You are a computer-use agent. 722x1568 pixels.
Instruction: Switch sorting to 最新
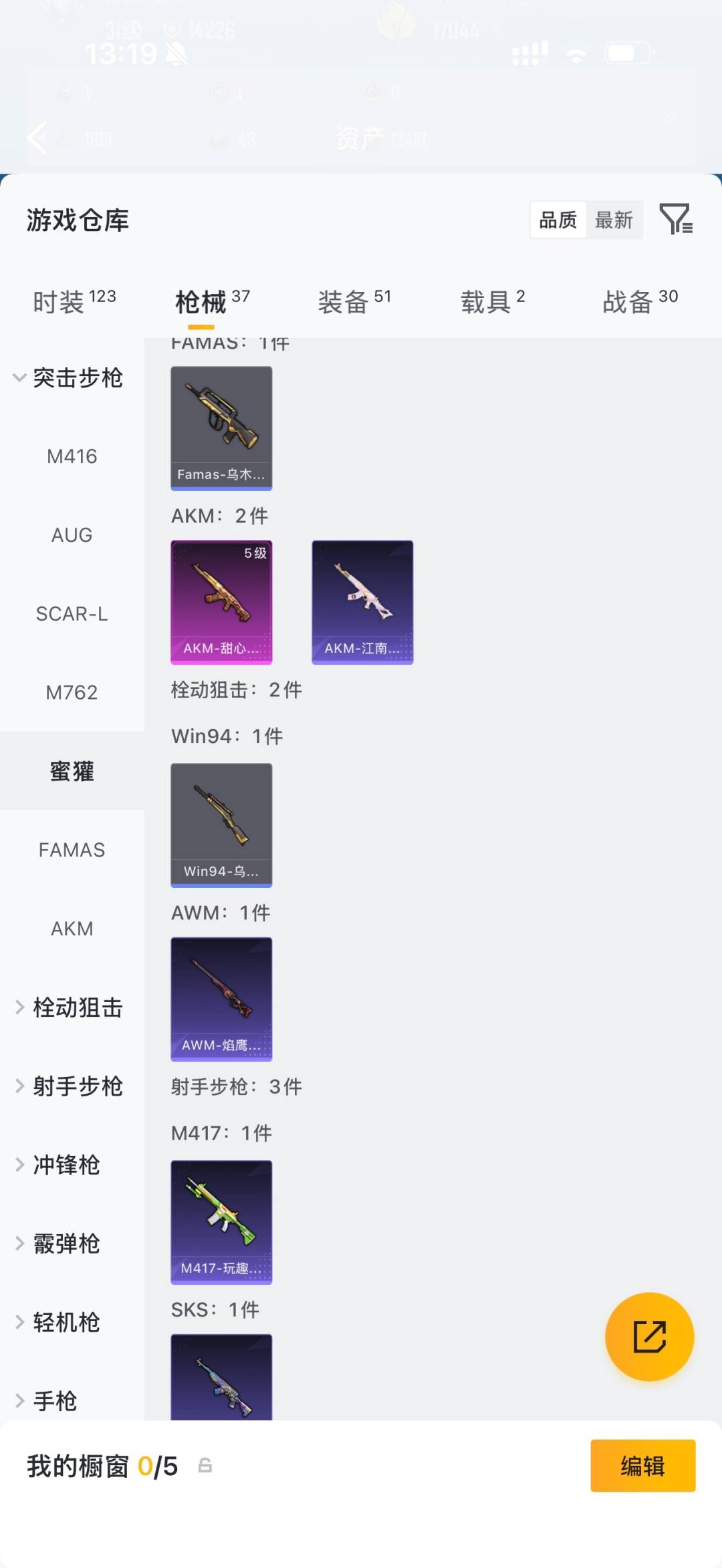click(614, 220)
